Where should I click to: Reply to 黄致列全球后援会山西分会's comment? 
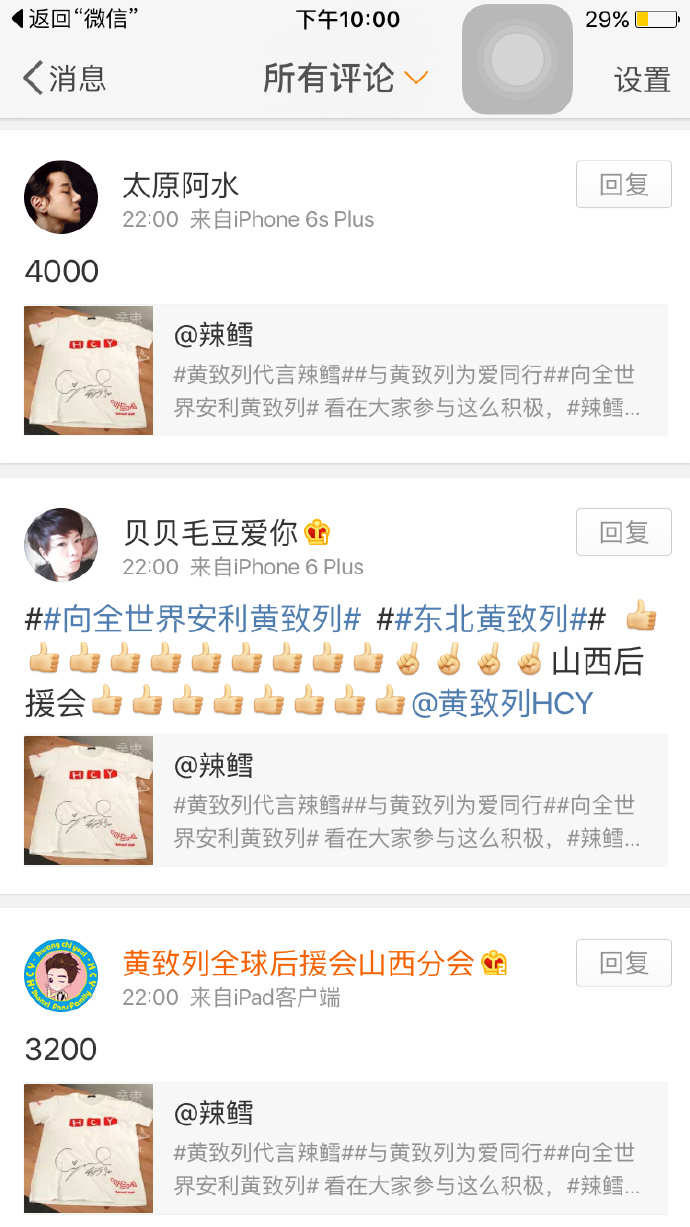click(x=623, y=963)
